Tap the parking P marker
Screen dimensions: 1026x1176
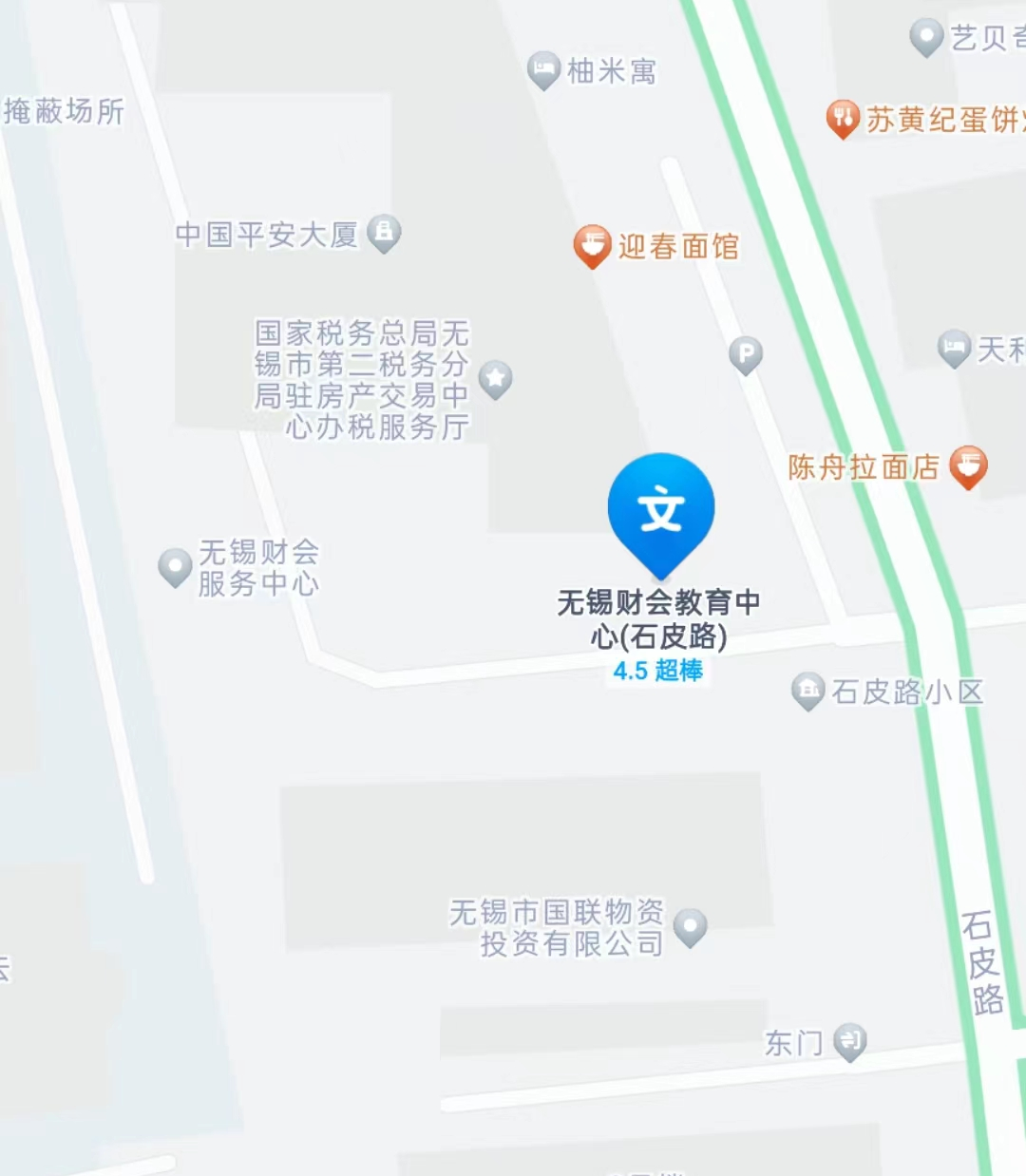click(x=746, y=355)
